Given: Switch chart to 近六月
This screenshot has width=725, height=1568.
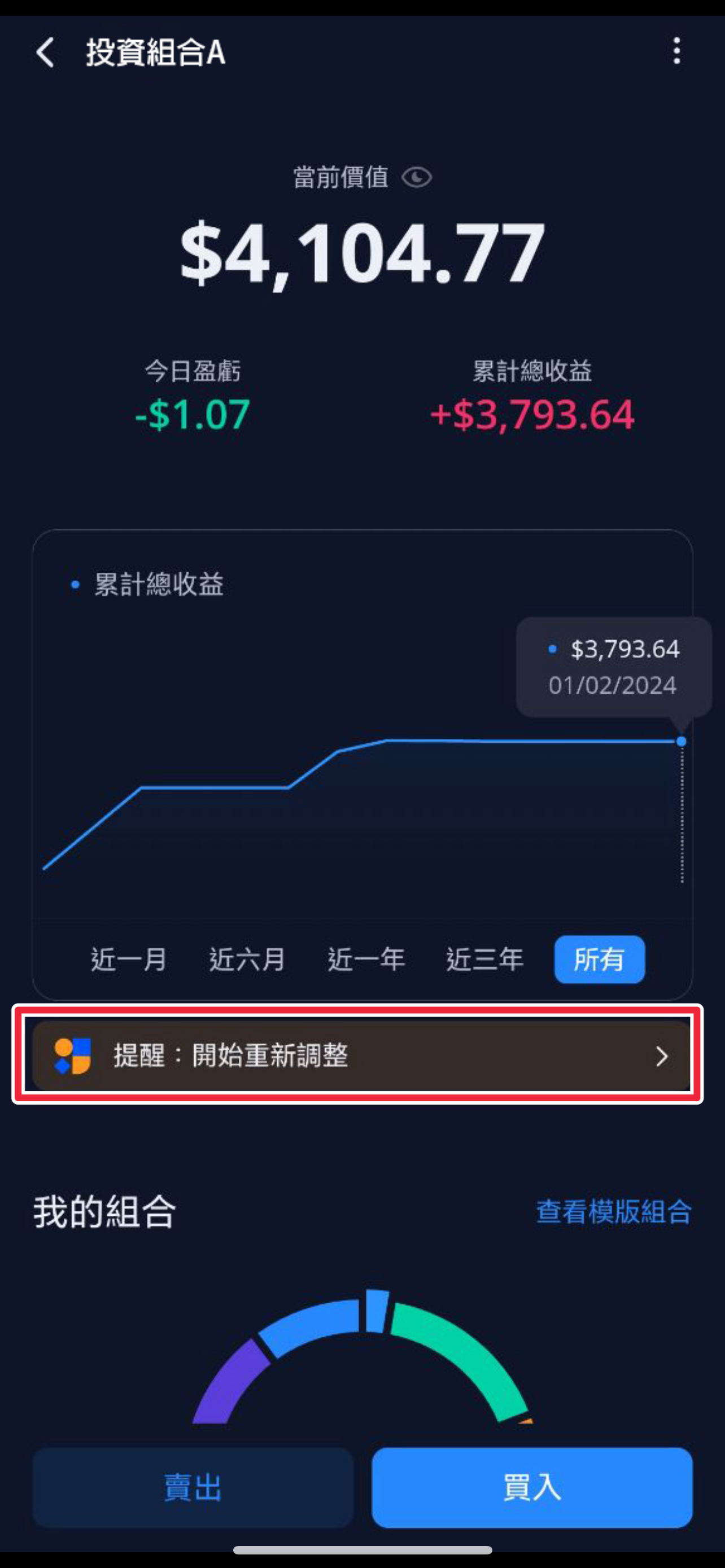Looking at the screenshot, I should pos(247,960).
